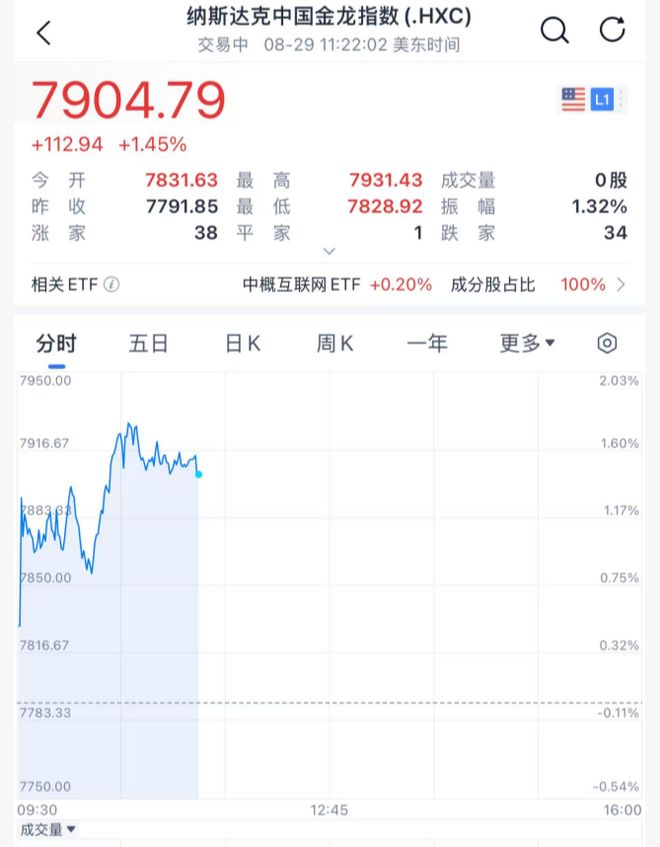The height and width of the screenshot is (847, 660).
Task: Tap the US market L1 quote badge
Action: tap(588, 99)
